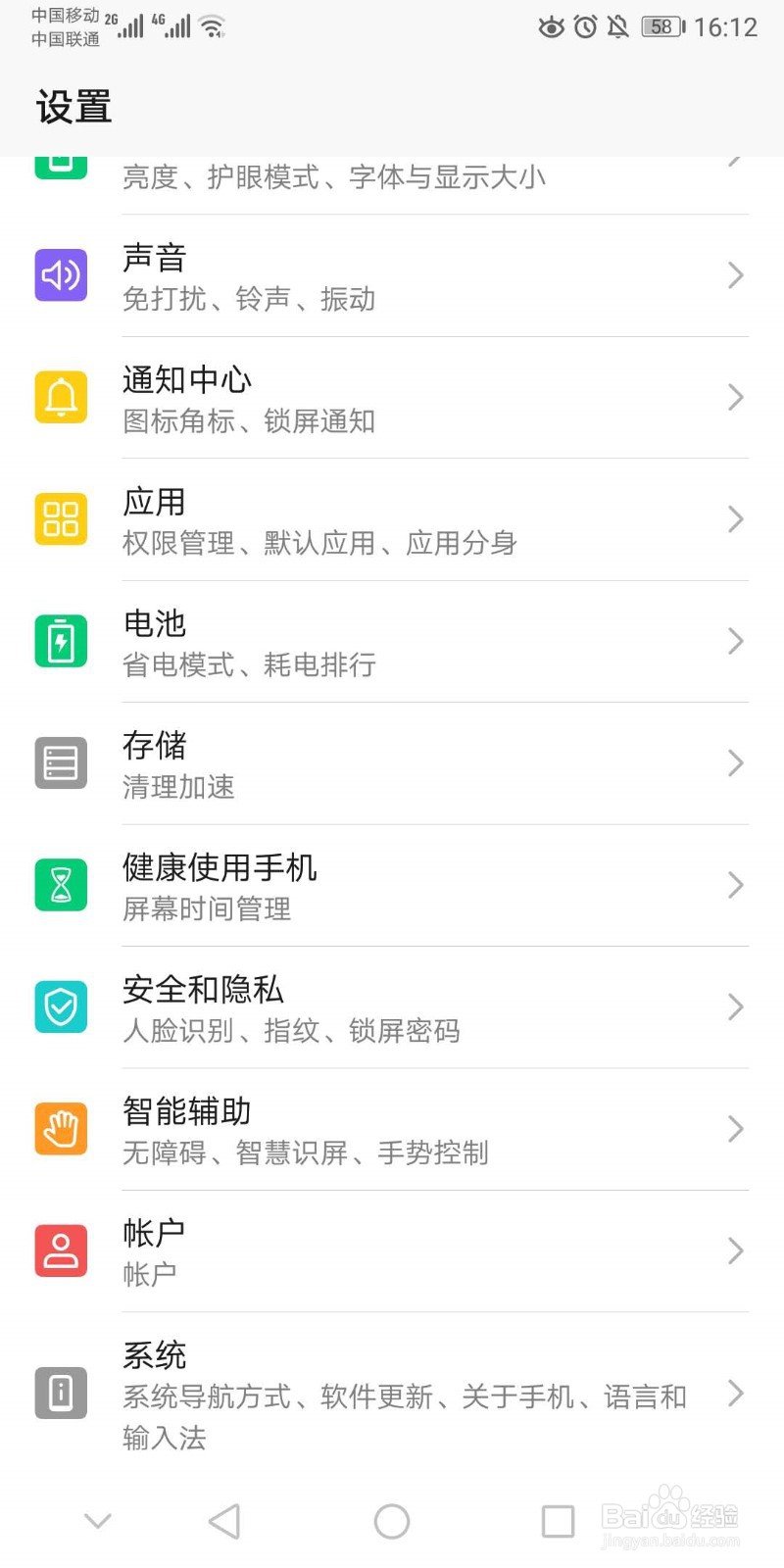Tap the 健康使用手机 hourglass icon
This screenshot has height=1568, width=784.
pos(61,884)
